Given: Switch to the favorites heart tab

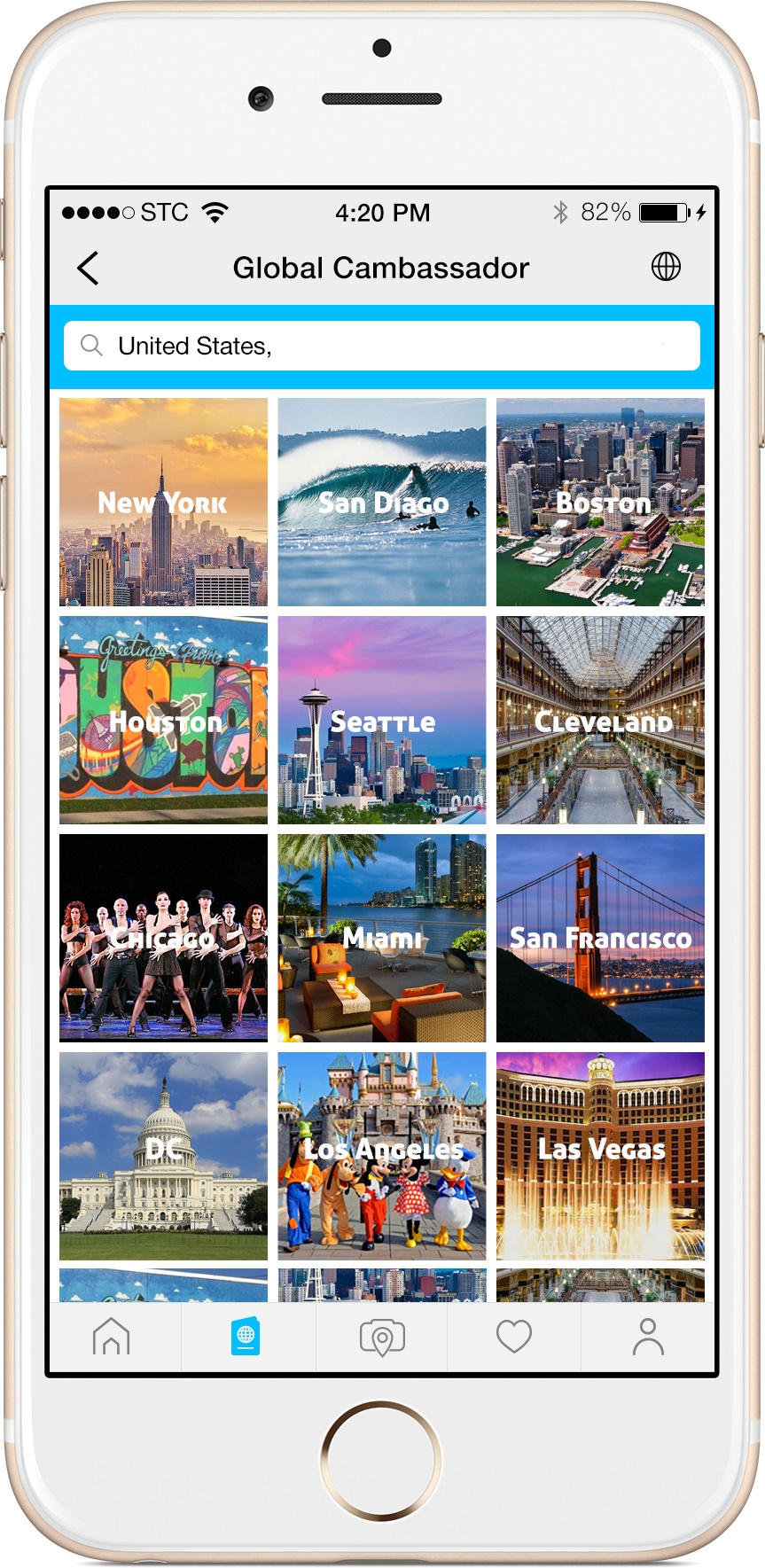Looking at the screenshot, I should (514, 1337).
